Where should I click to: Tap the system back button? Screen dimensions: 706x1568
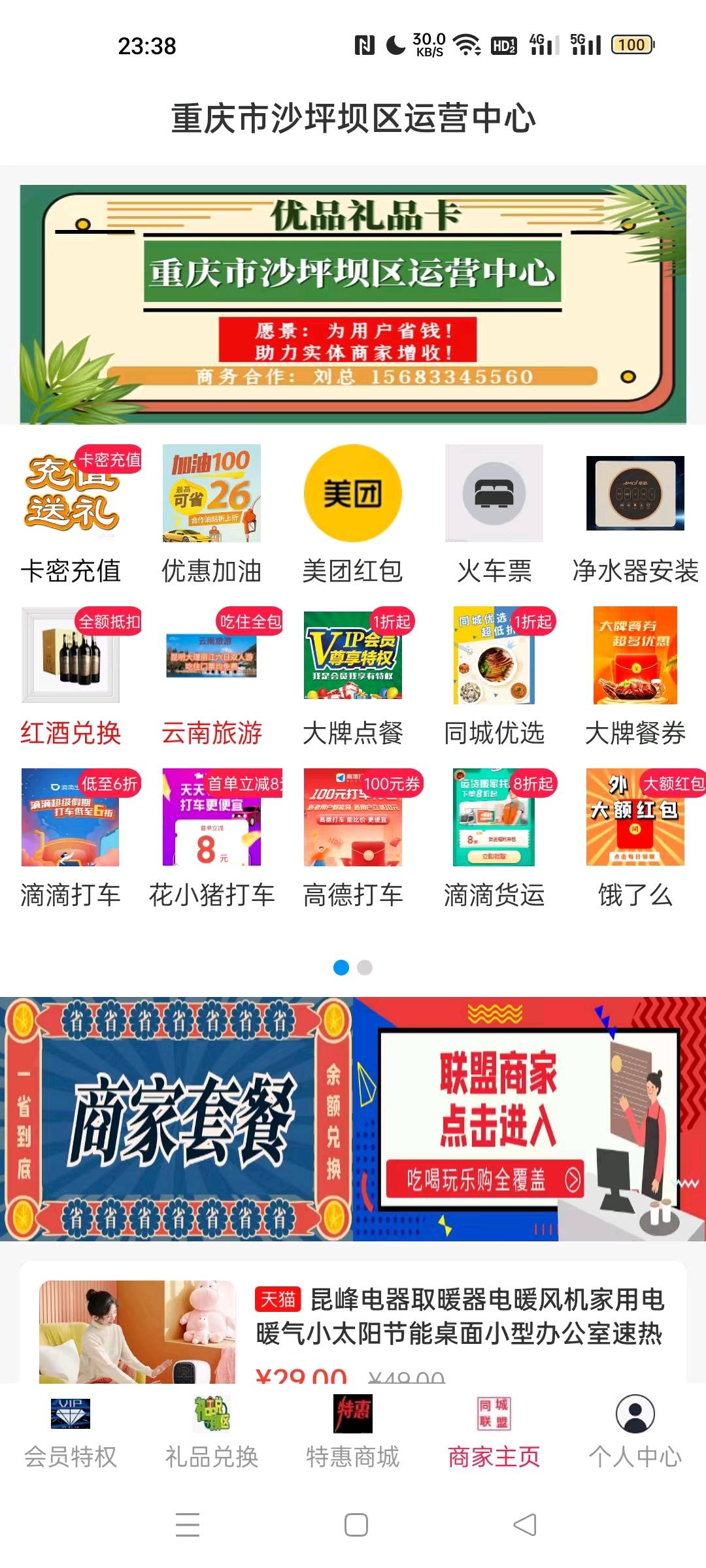pyautogui.click(x=525, y=1525)
